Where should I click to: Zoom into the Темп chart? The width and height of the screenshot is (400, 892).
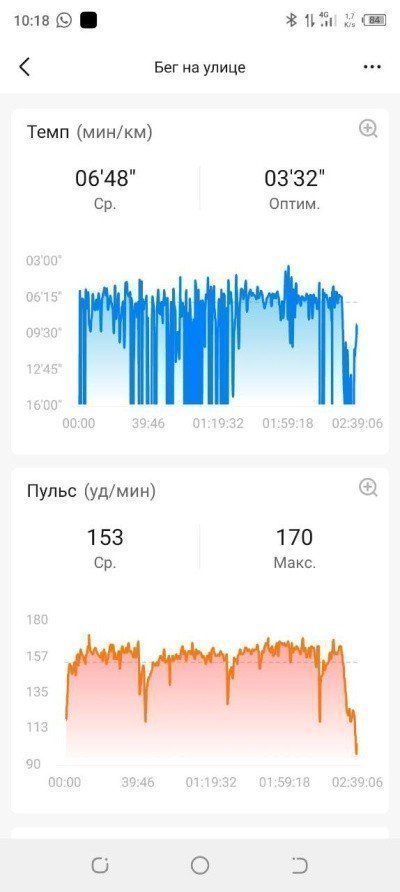click(369, 129)
